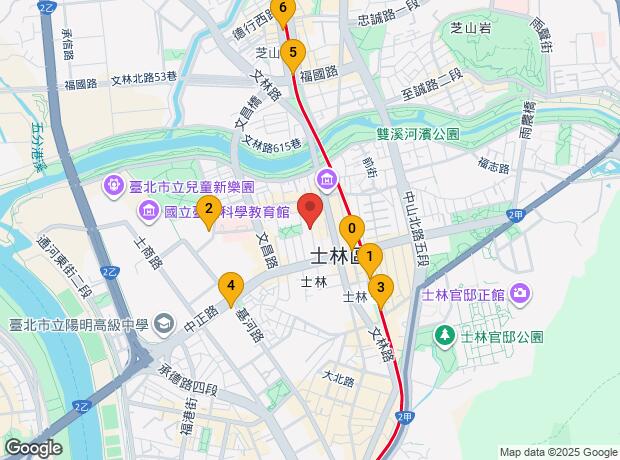Select the yellow marker numbered 6
620x460 pixels.
pos(283,10)
